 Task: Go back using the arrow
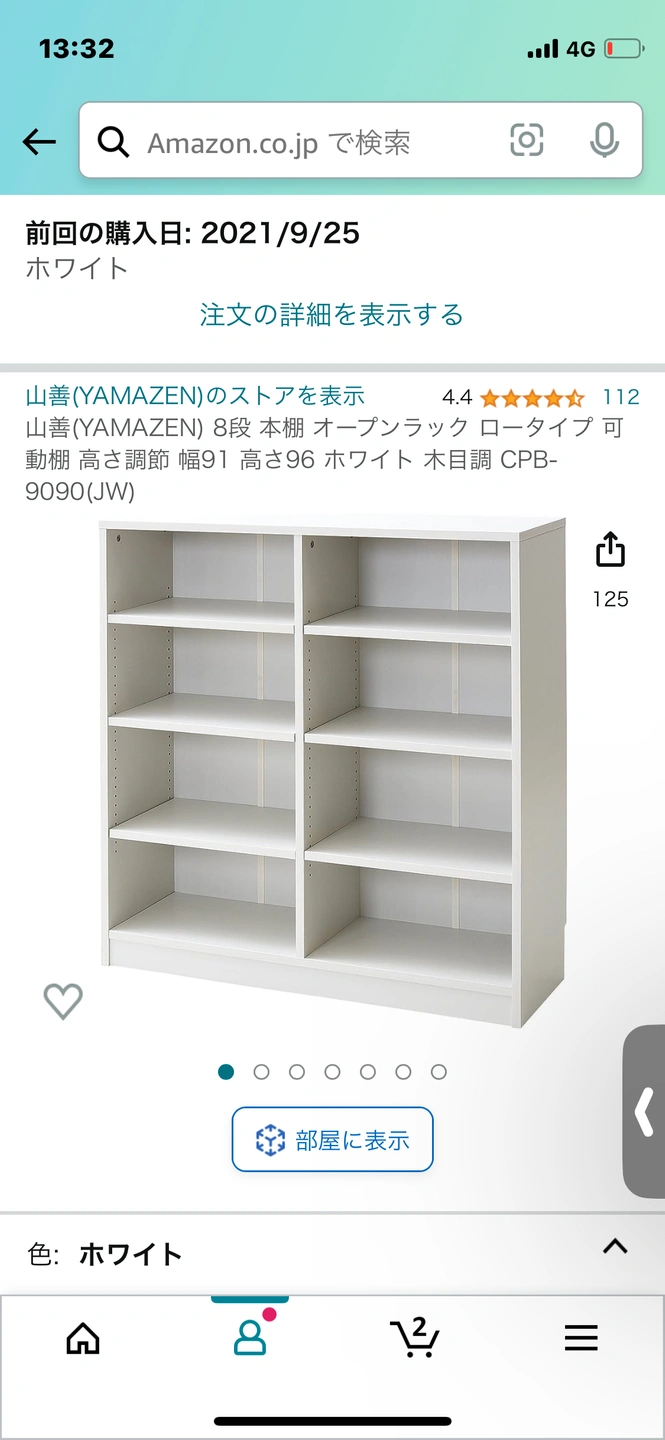(40, 142)
